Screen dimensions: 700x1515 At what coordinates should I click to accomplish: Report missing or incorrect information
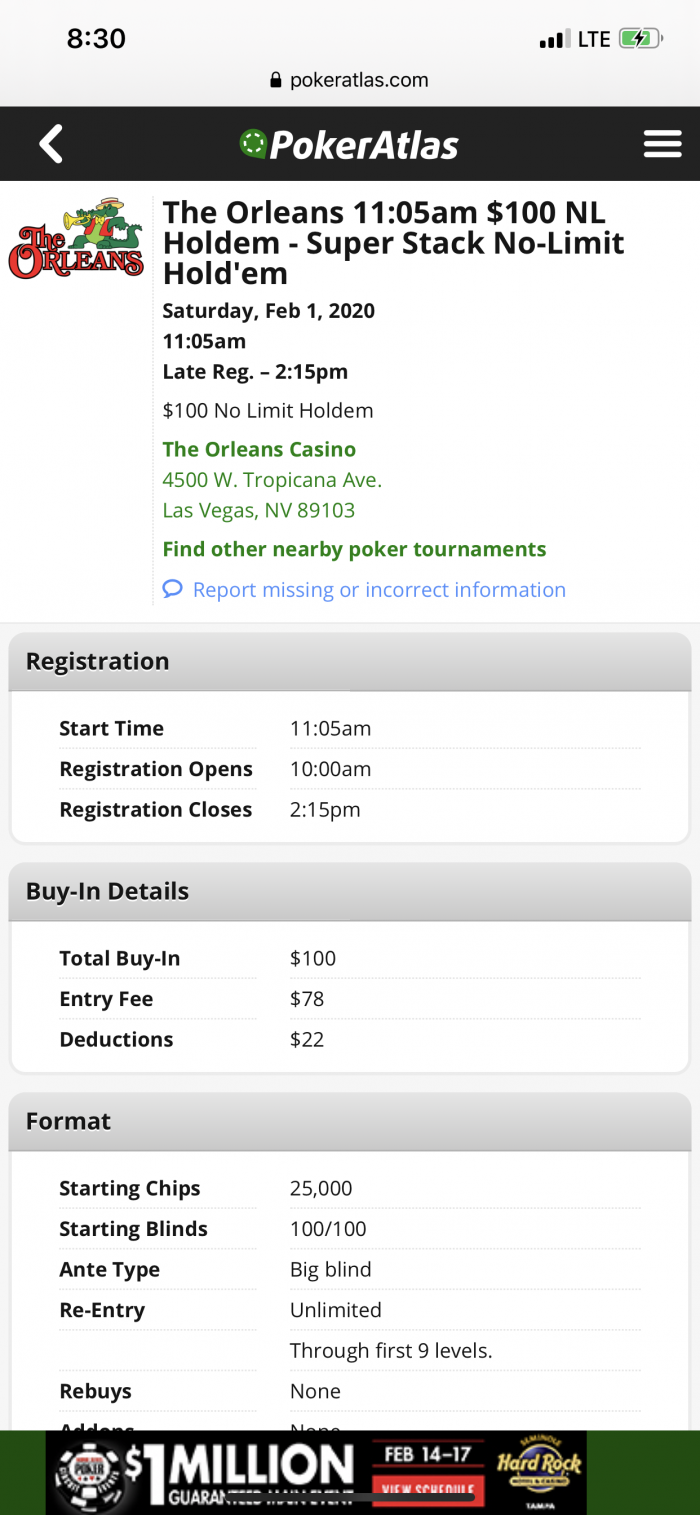(x=365, y=590)
